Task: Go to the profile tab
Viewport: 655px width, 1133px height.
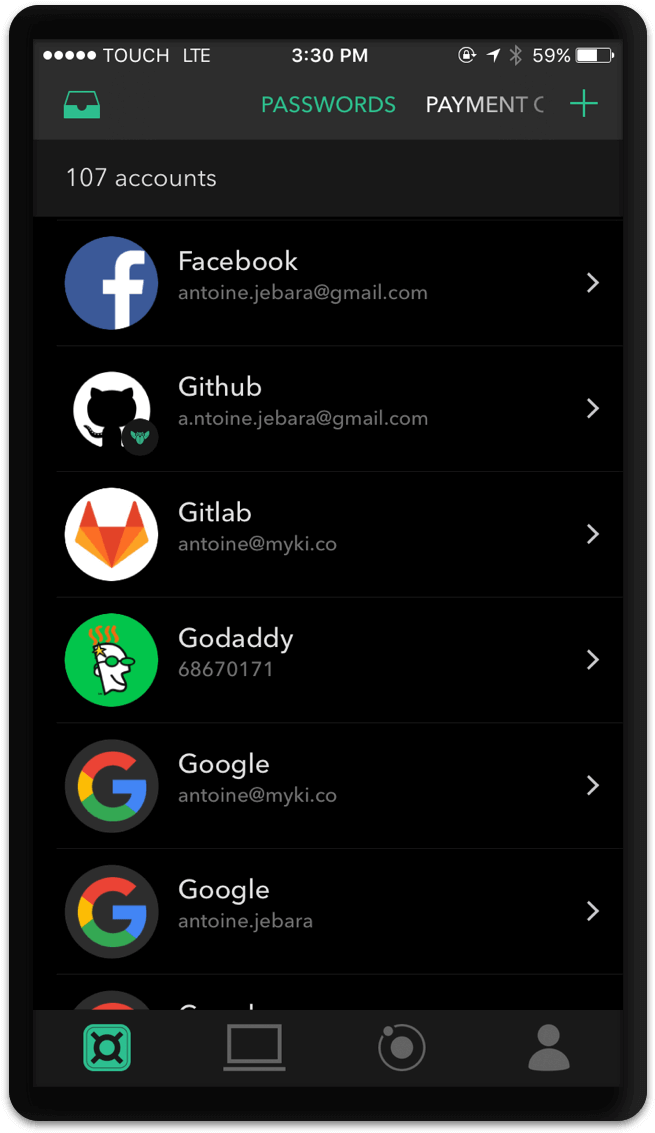Action: pos(548,1048)
